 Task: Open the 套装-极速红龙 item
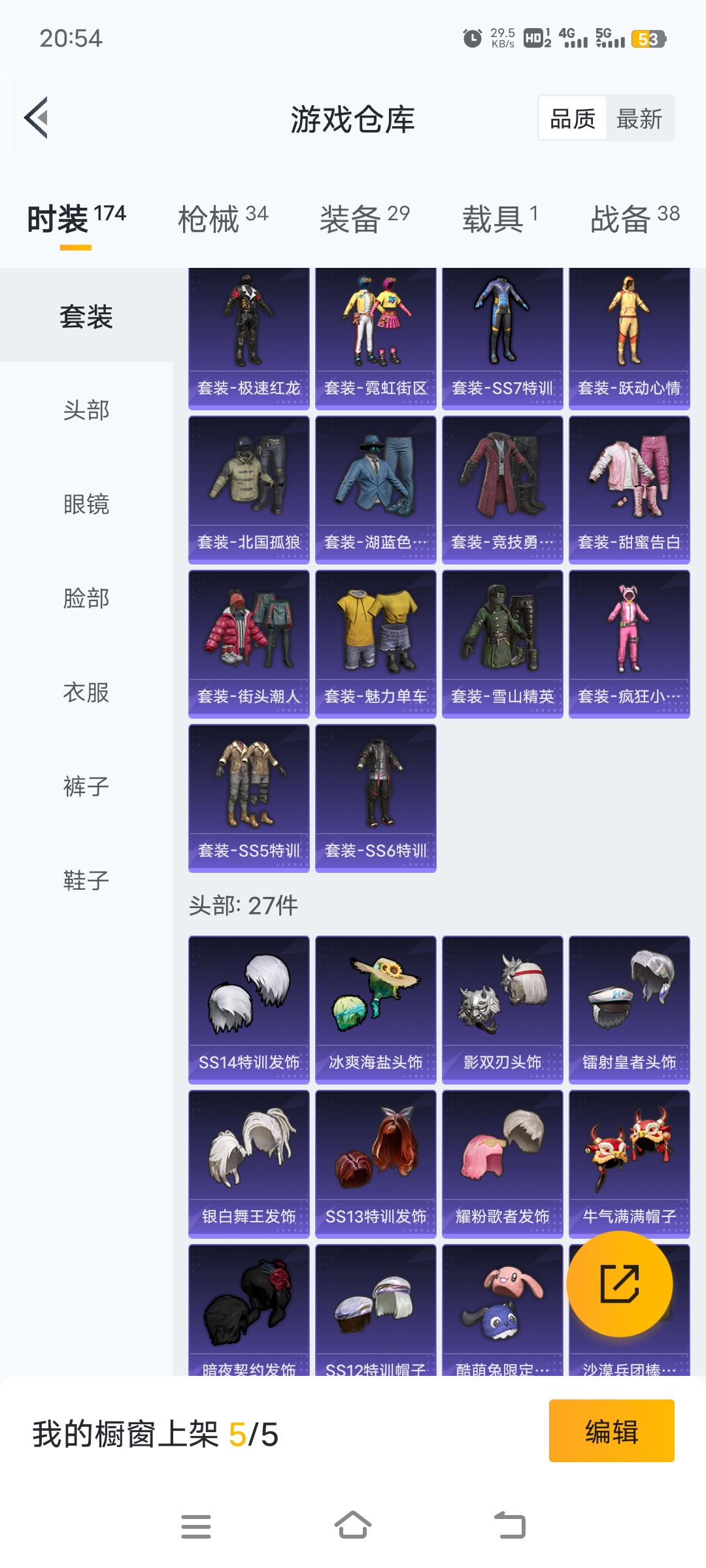(x=249, y=338)
